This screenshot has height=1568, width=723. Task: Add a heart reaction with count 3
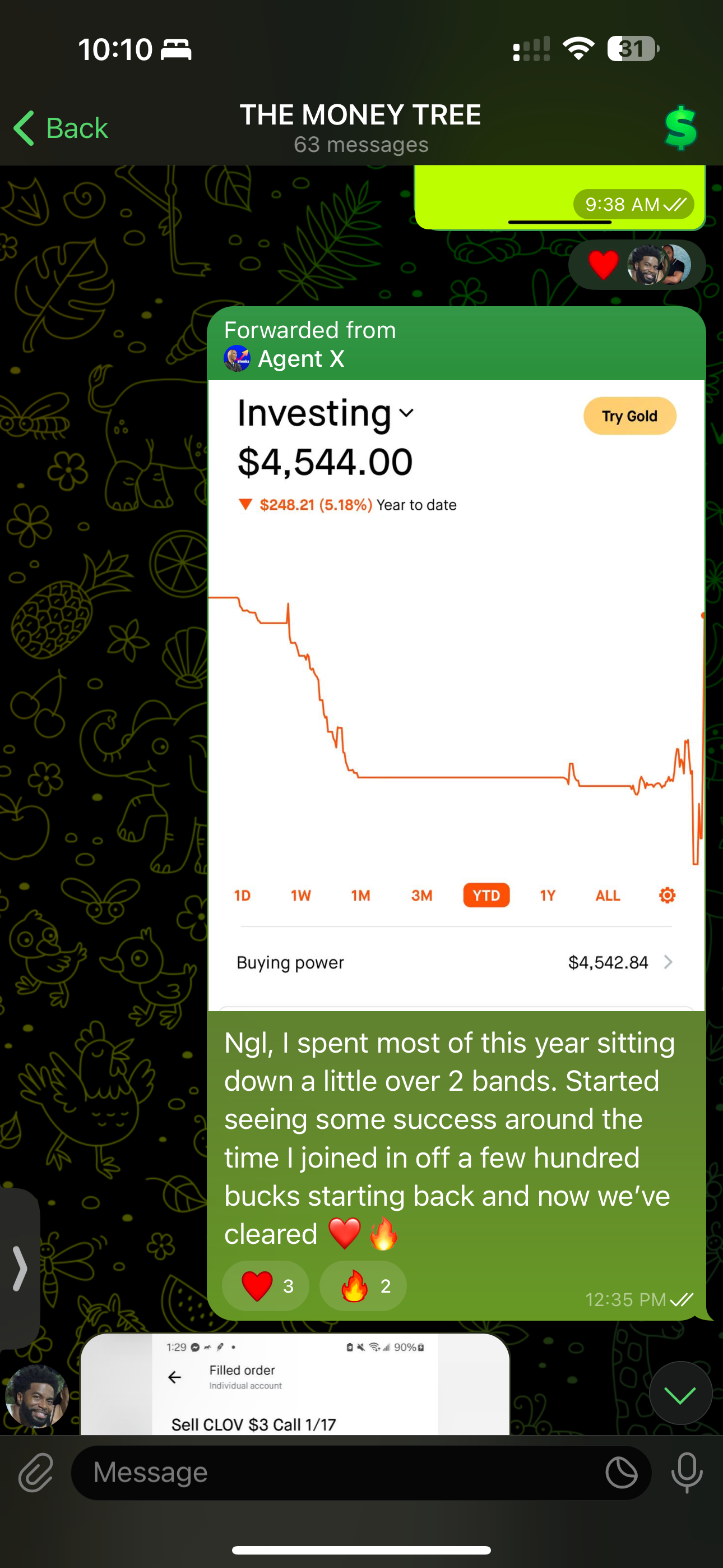tap(266, 1285)
